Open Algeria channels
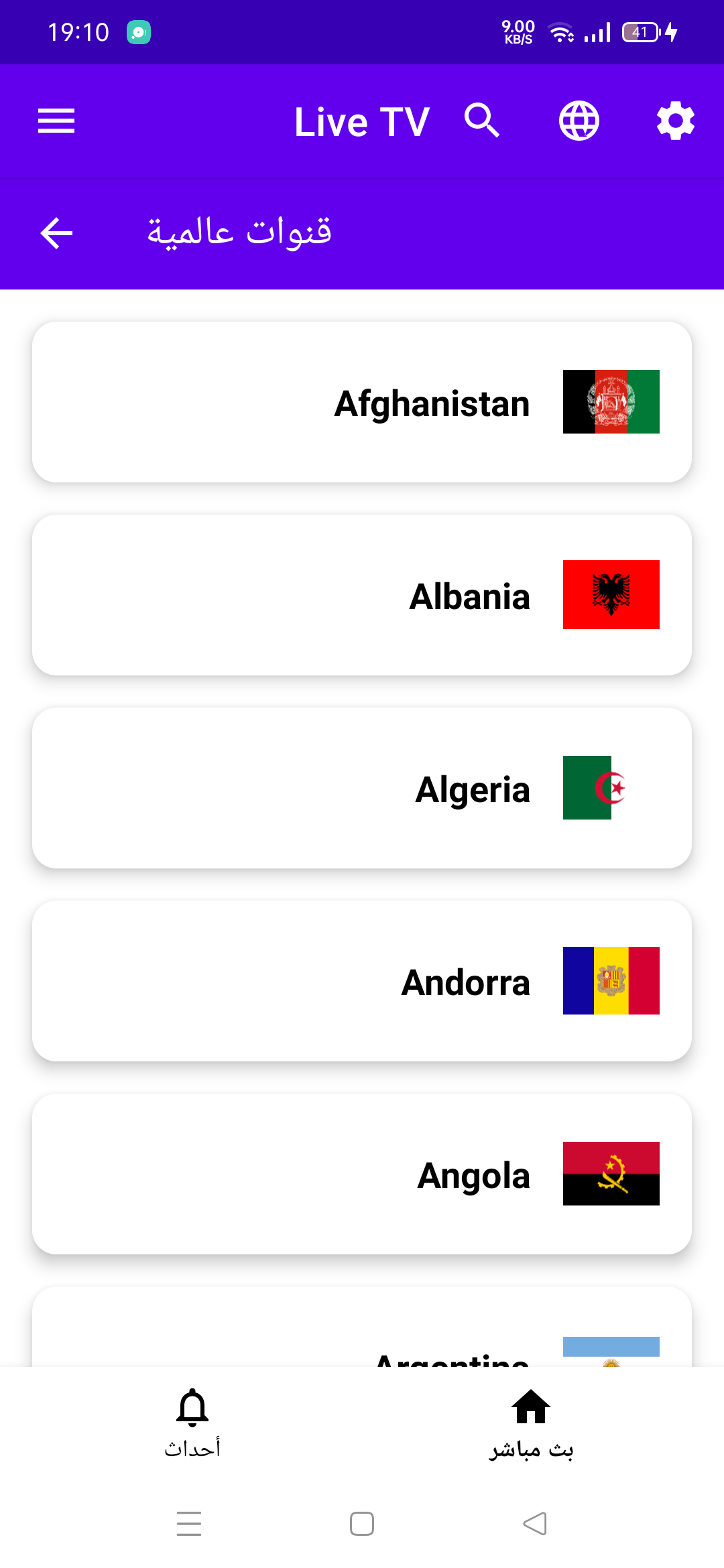Screen dimensions: 724x1568 [x=362, y=788]
